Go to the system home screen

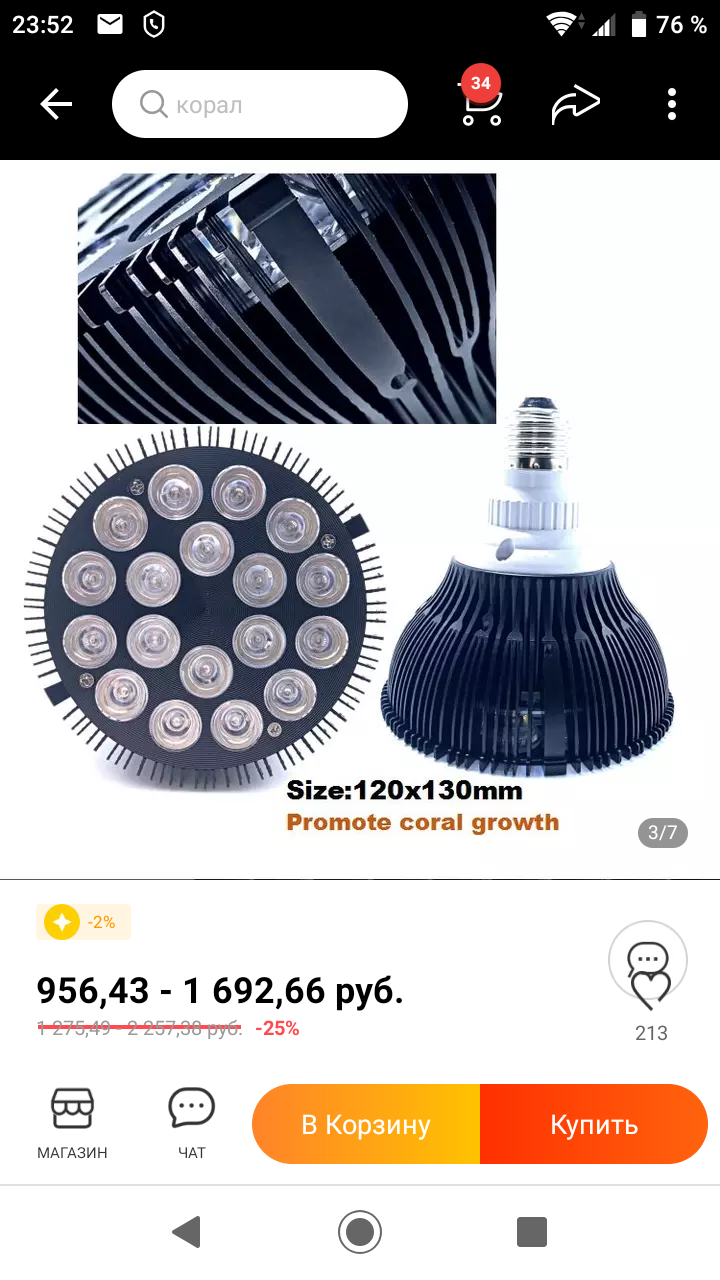pyautogui.click(x=360, y=1232)
